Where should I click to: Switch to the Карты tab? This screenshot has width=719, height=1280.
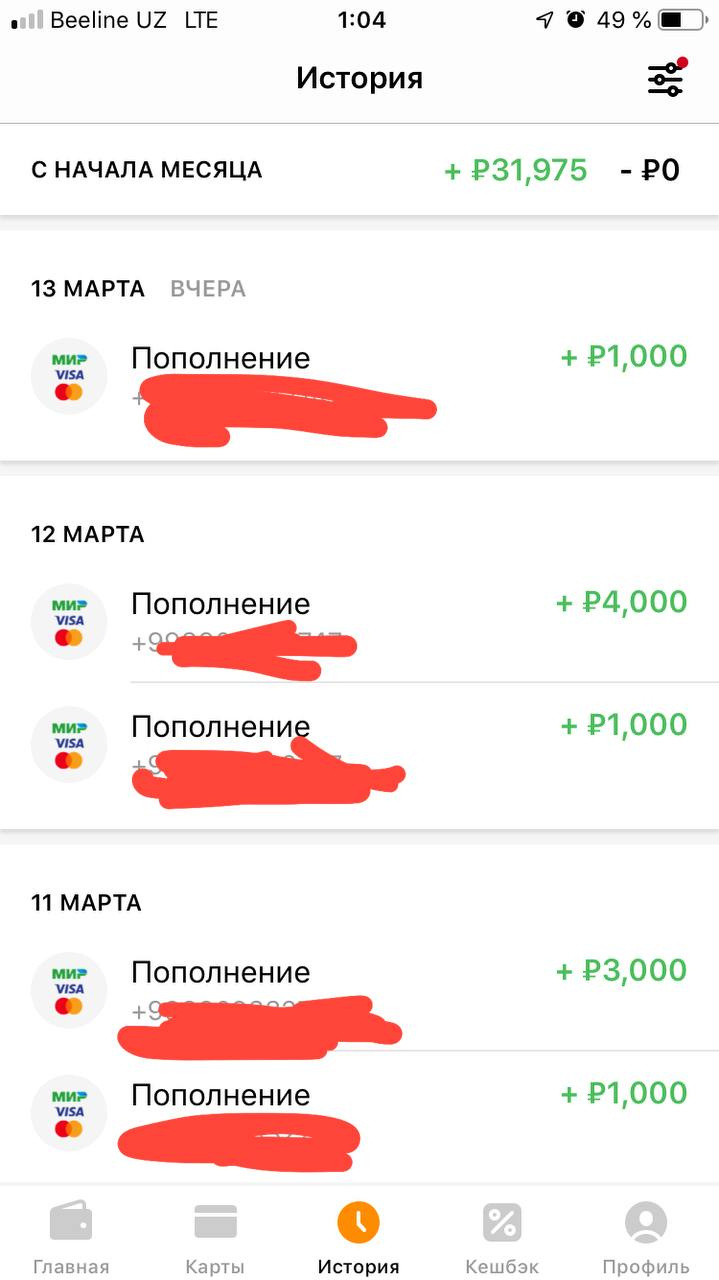(x=215, y=1238)
